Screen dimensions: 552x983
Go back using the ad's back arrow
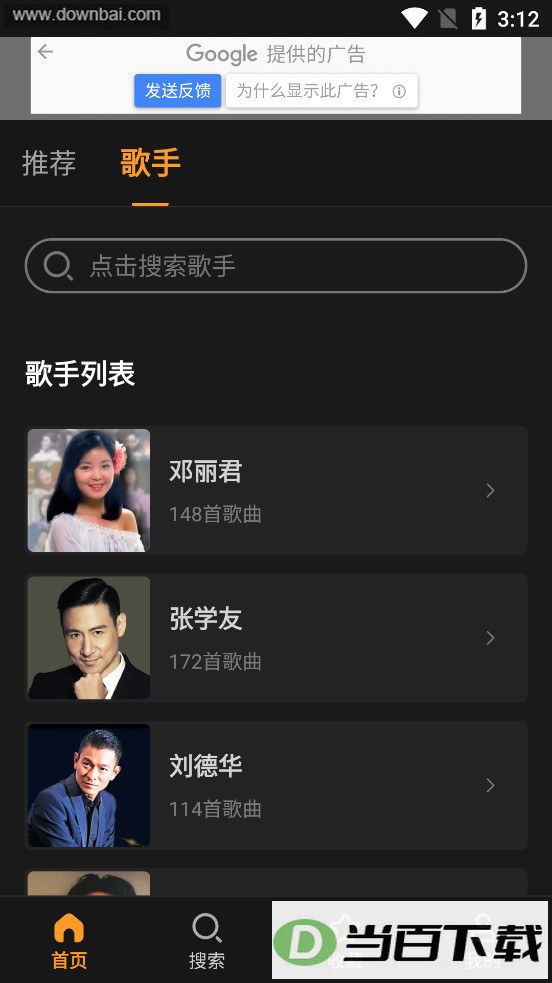click(x=45, y=51)
